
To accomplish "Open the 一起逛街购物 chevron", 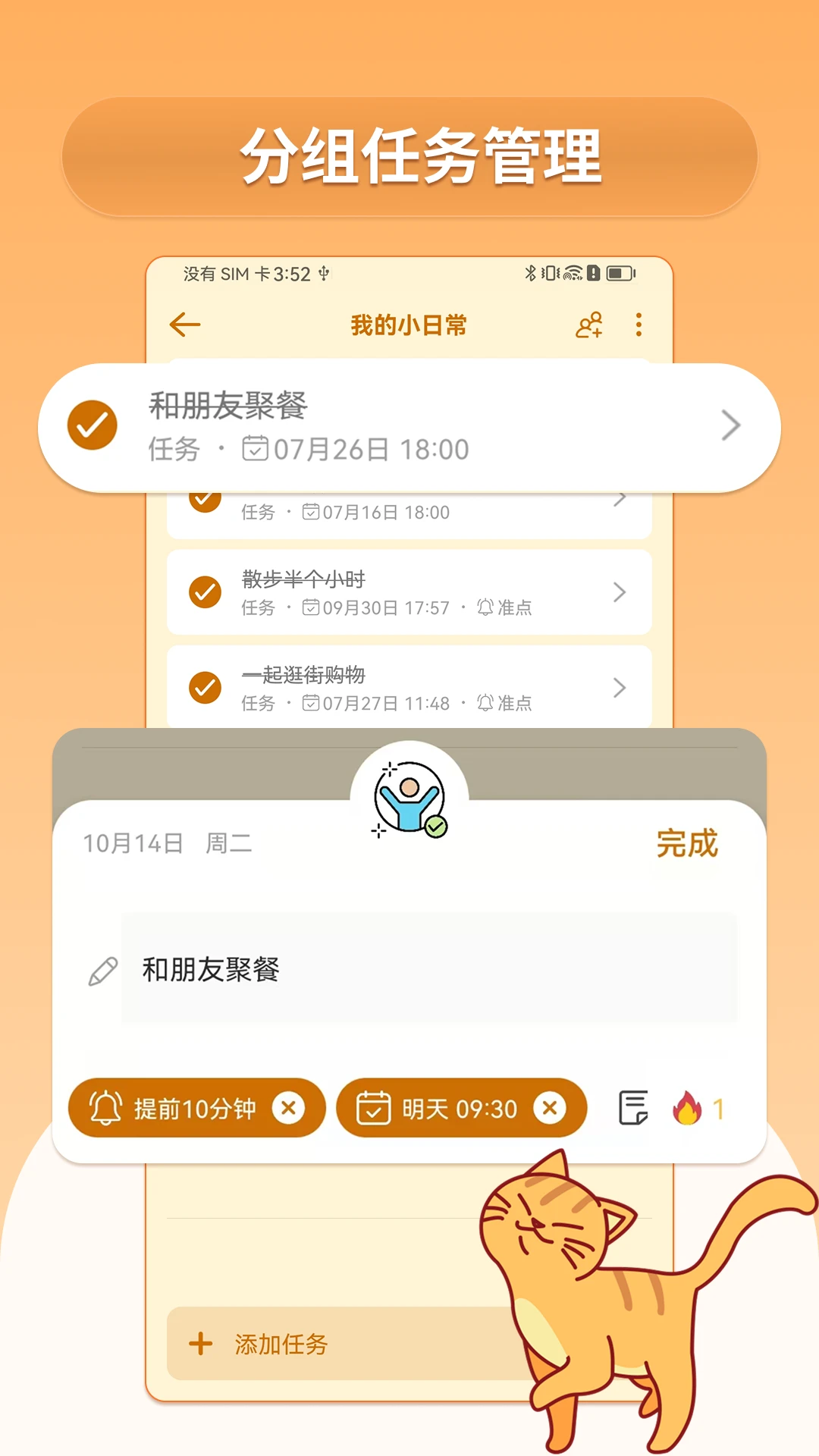I will (619, 688).
